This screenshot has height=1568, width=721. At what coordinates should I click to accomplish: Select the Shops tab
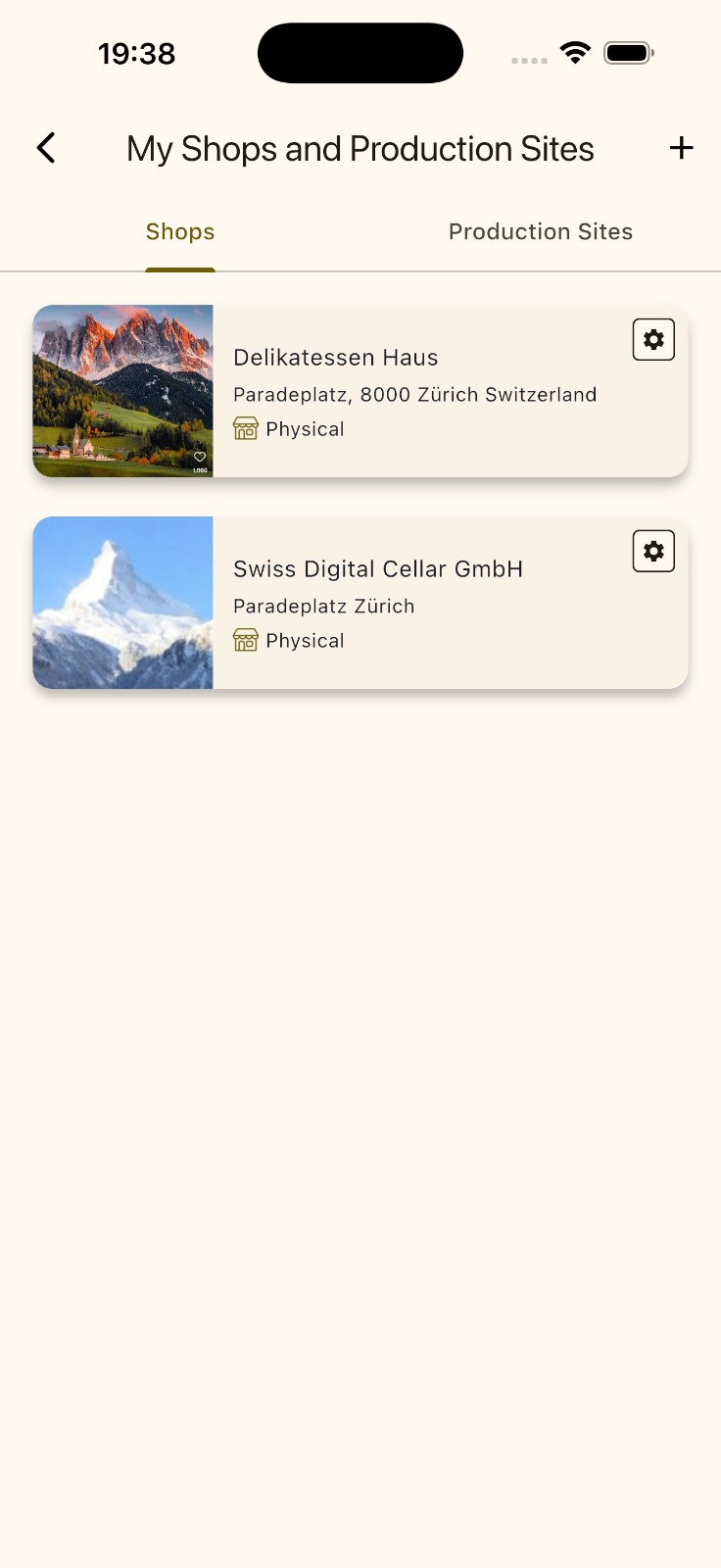180,231
